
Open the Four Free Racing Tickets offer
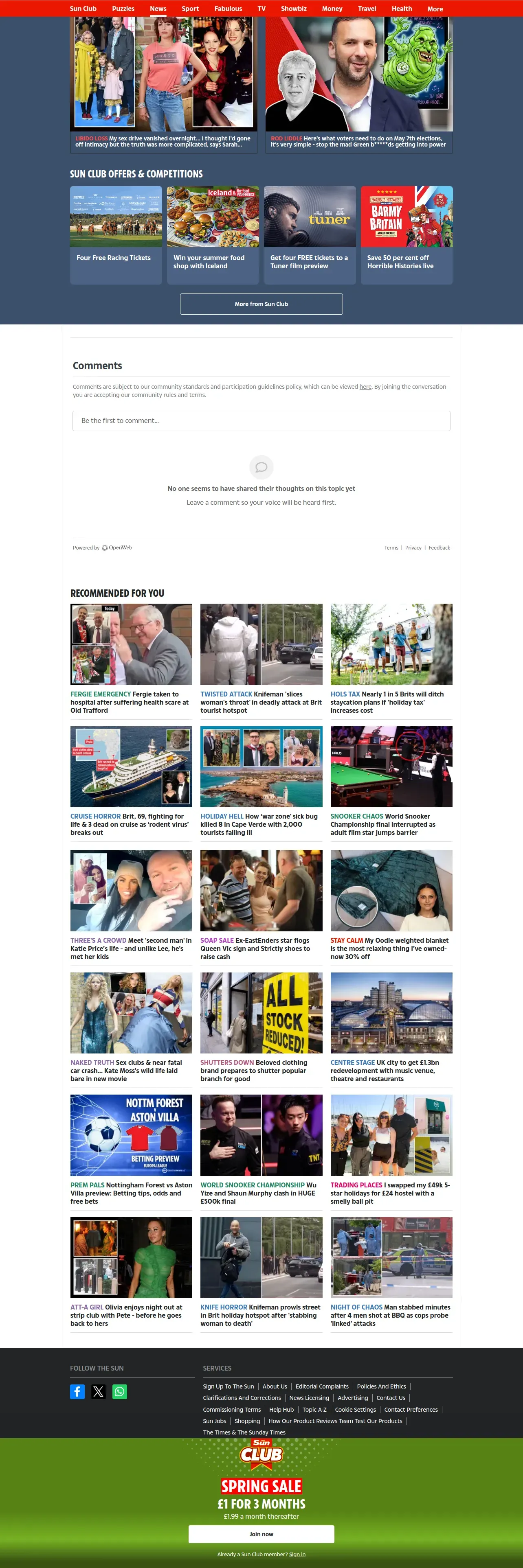click(116, 235)
